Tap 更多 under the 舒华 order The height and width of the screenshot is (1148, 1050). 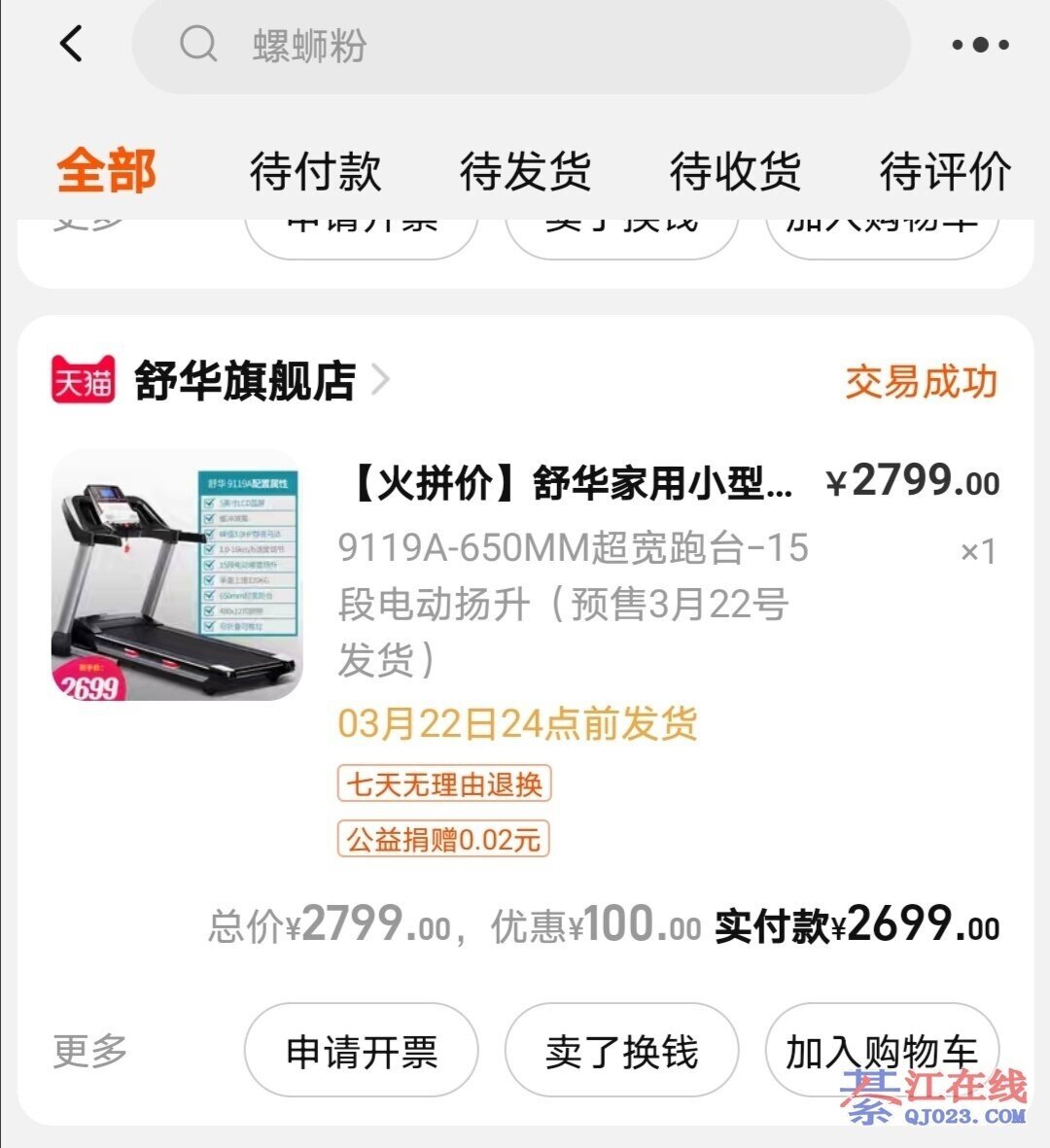[x=89, y=1051]
